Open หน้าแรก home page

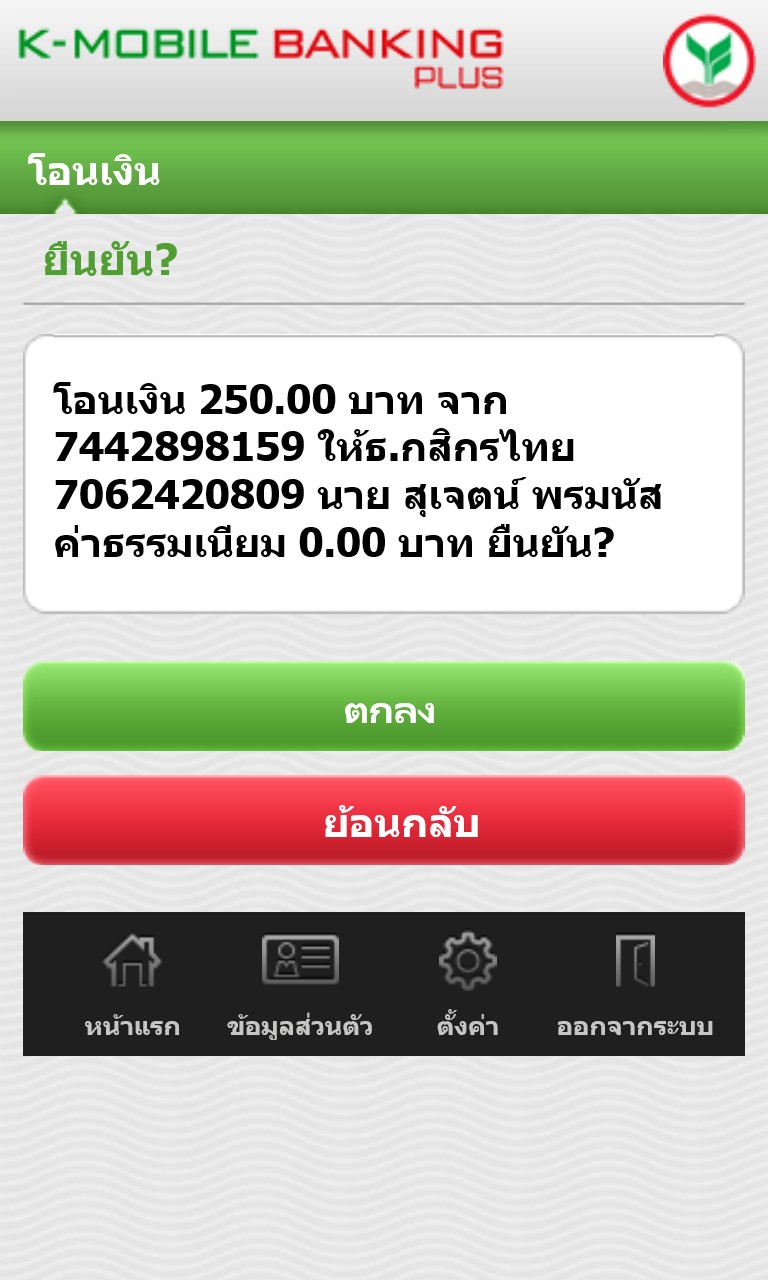(x=132, y=984)
